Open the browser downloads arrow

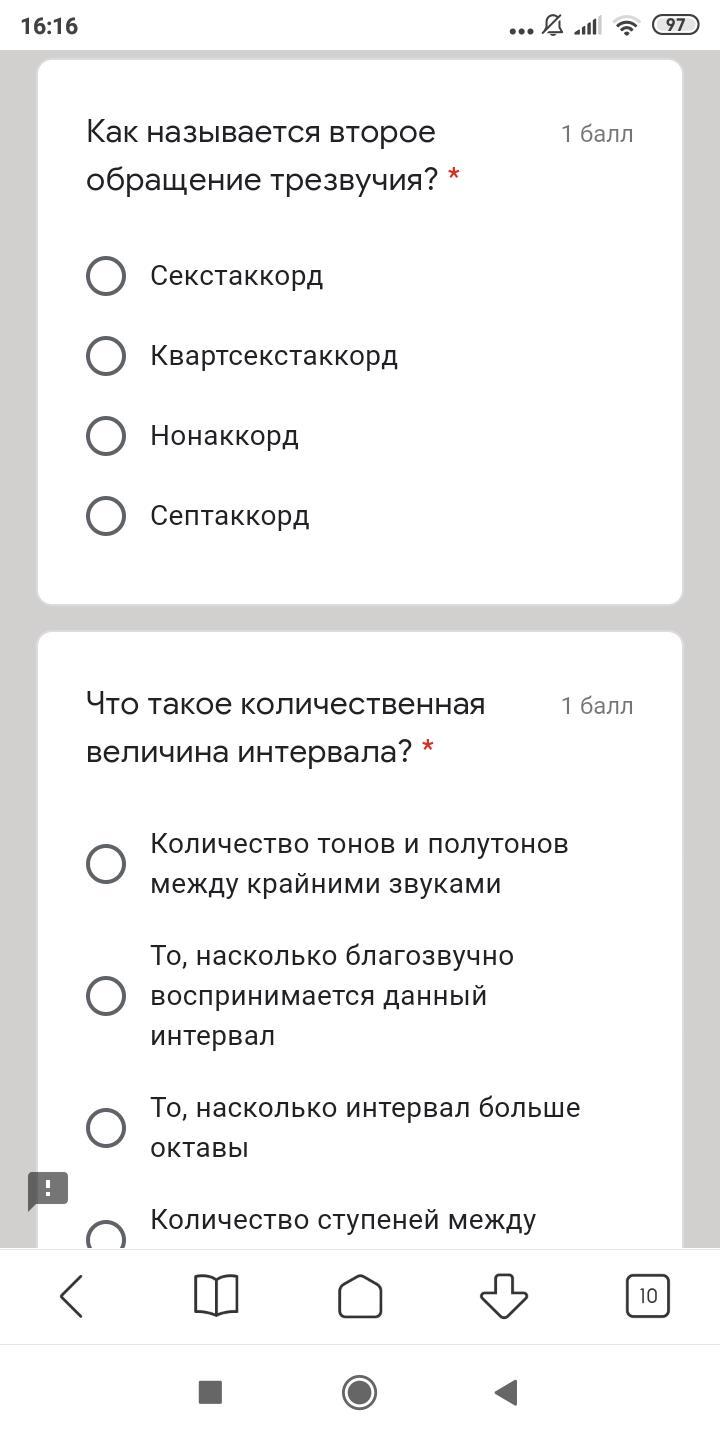(x=504, y=1296)
